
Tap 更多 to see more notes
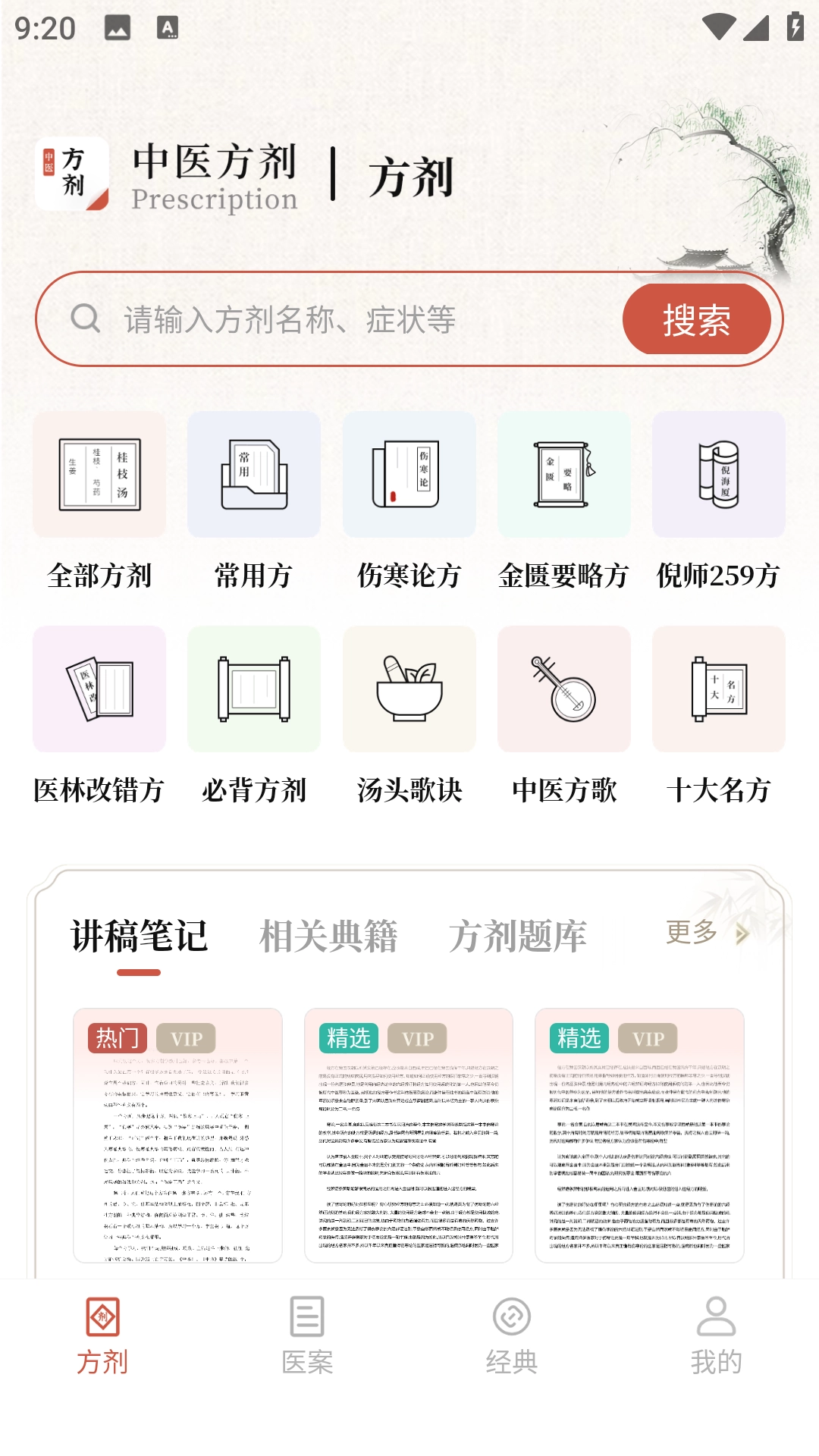(705, 933)
